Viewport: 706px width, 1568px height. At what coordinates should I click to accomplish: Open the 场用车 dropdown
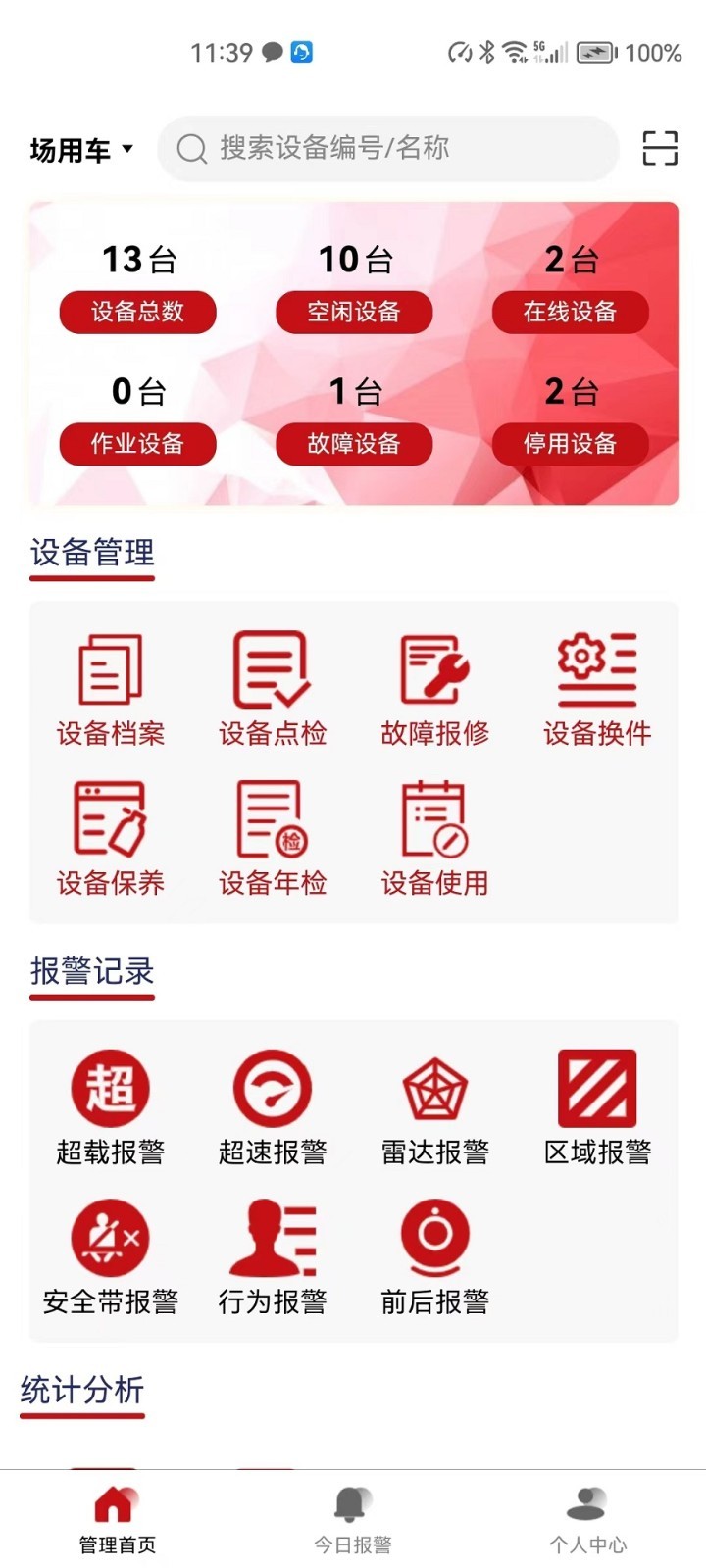[x=81, y=150]
